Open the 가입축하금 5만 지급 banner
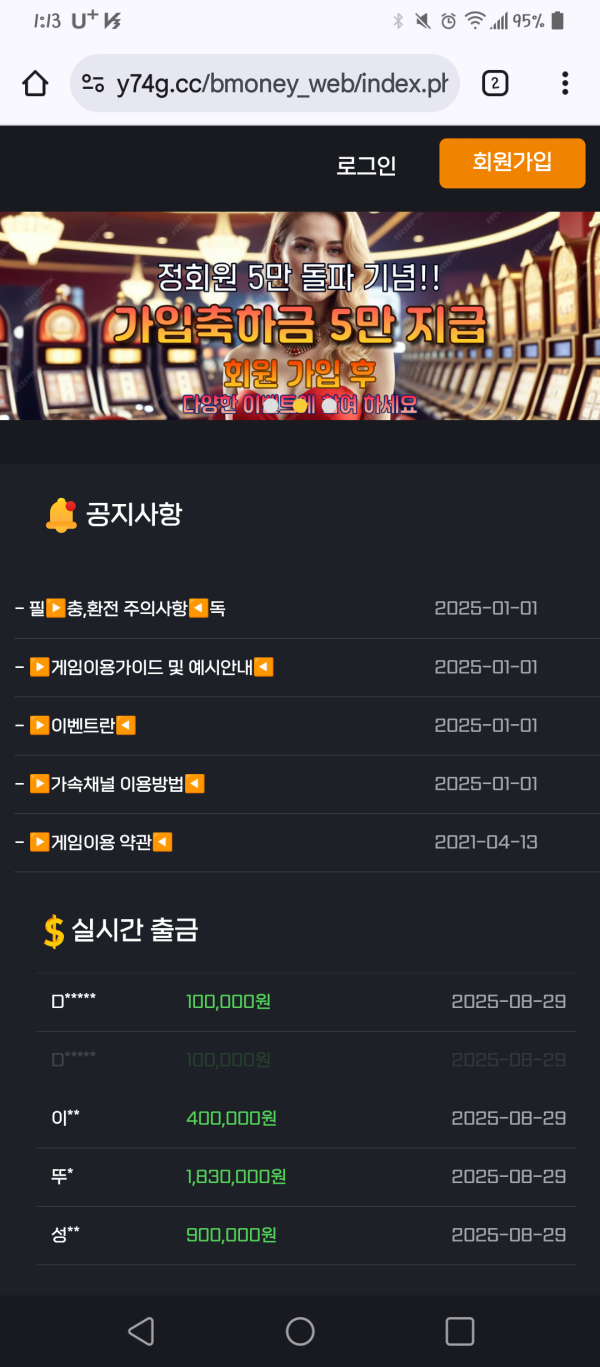 pyautogui.click(x=300, y=315)
